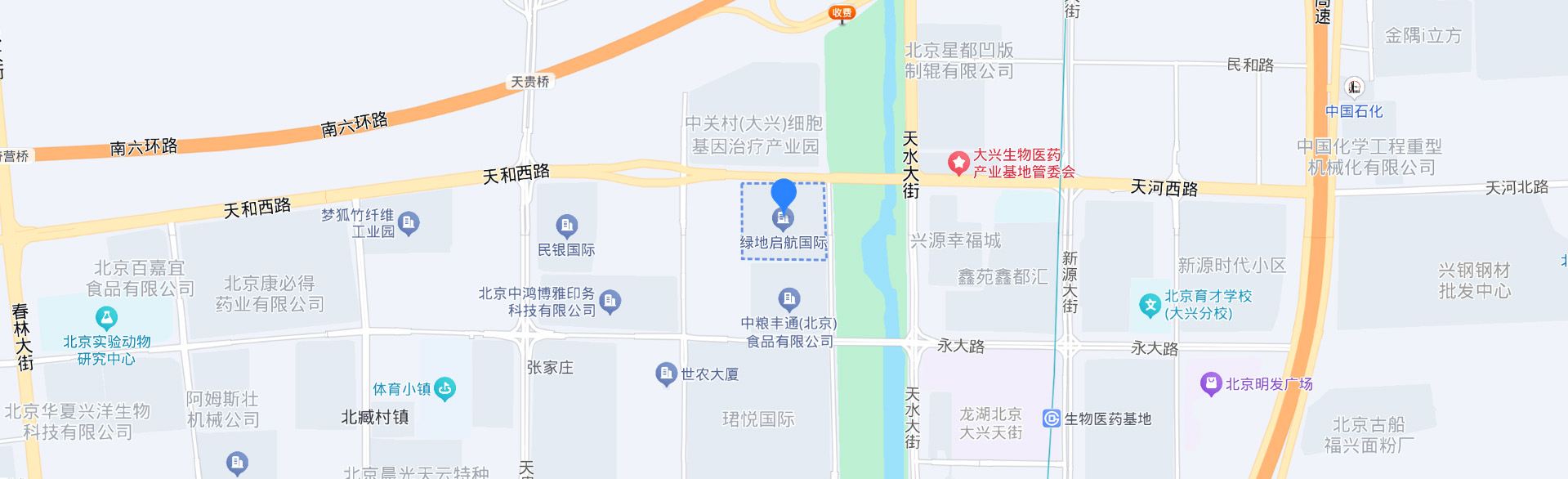This screenshot has height=479, width=1568.
Task: Select the 收费 toll station marker
Action: 842,13
